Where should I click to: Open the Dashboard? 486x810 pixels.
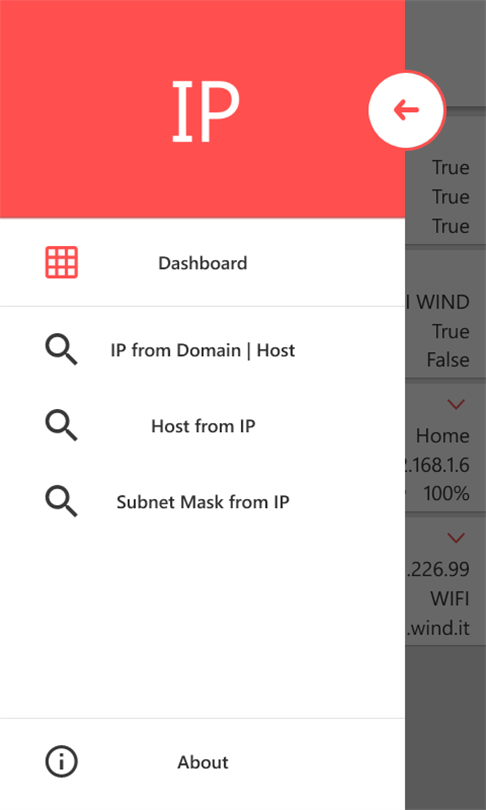pyautogui.click(x=202, y=263)
